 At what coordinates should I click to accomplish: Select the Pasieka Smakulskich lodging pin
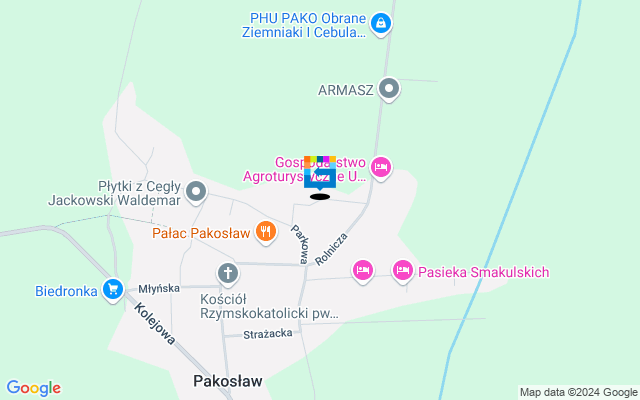pos(403,270)
